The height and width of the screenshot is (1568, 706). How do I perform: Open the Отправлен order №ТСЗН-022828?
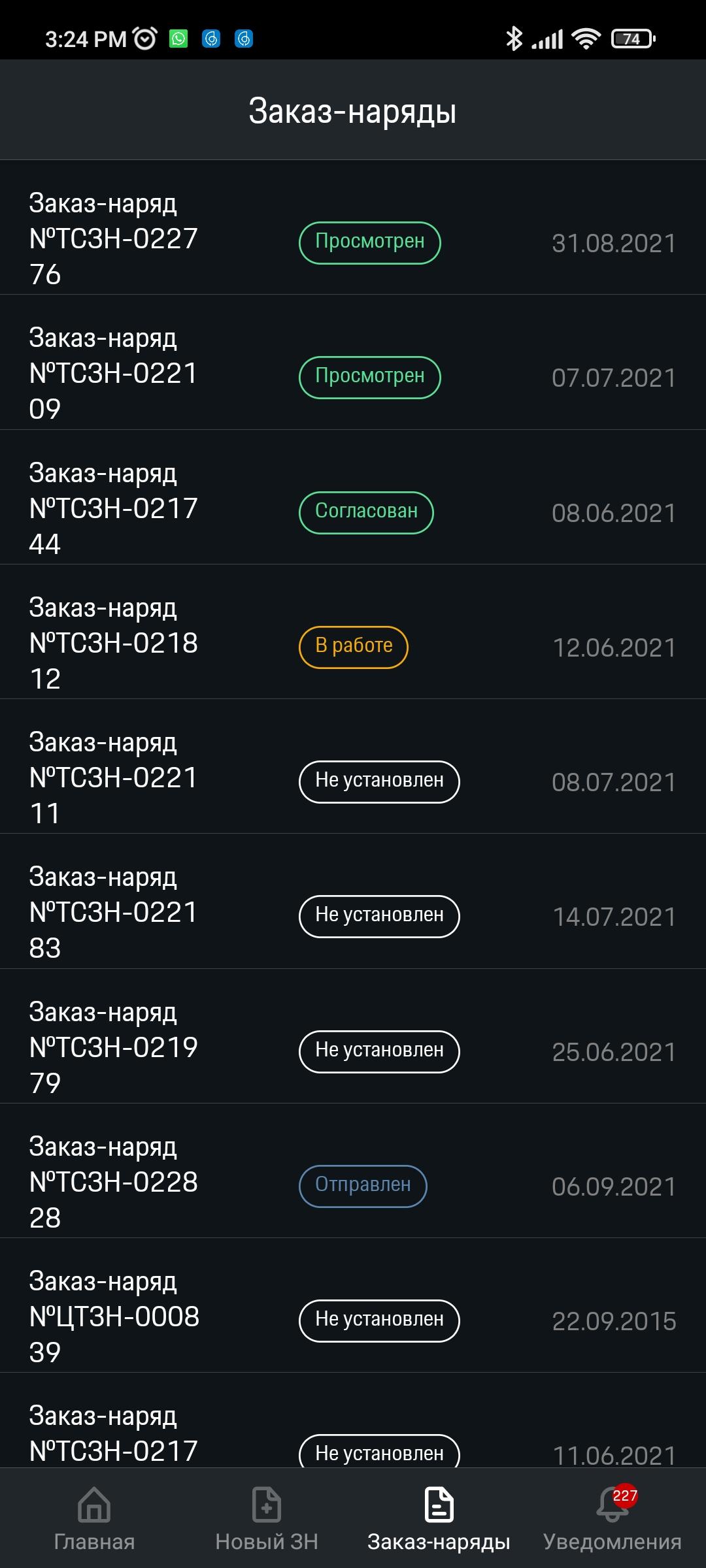[x=353, y=1171]
